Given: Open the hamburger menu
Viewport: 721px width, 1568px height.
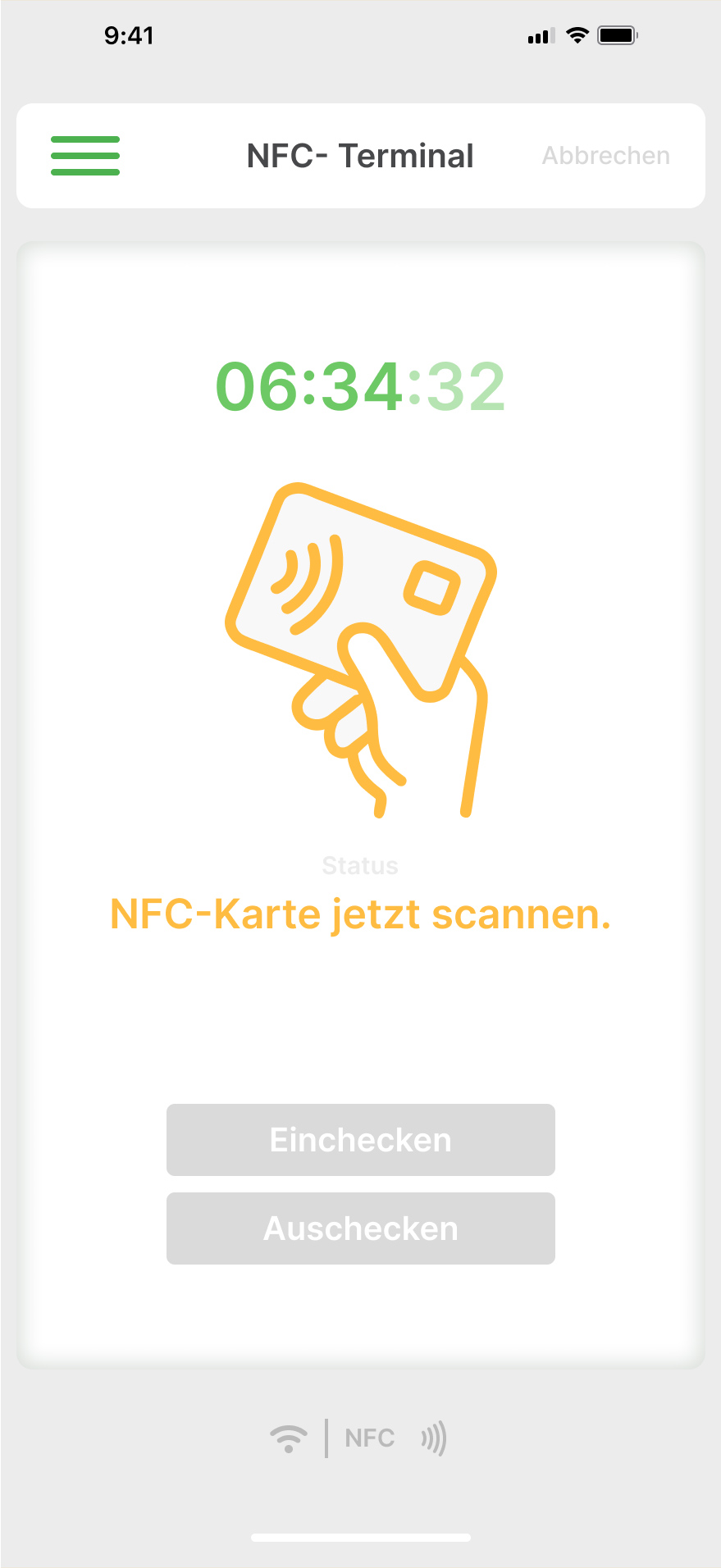Looking at the screenshot, I should 85,156.
